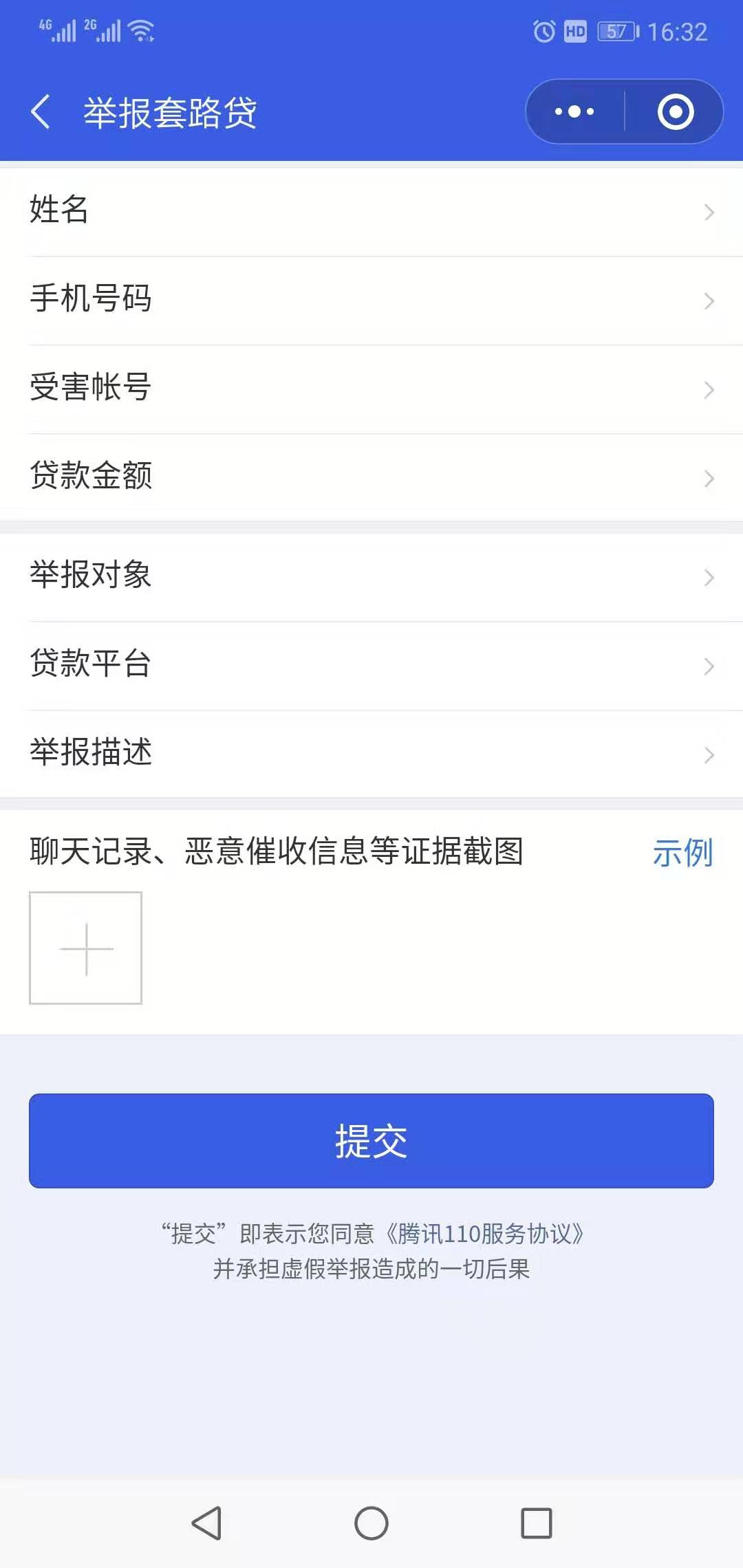Open the 举报对象 selection row

pos(371,577)
